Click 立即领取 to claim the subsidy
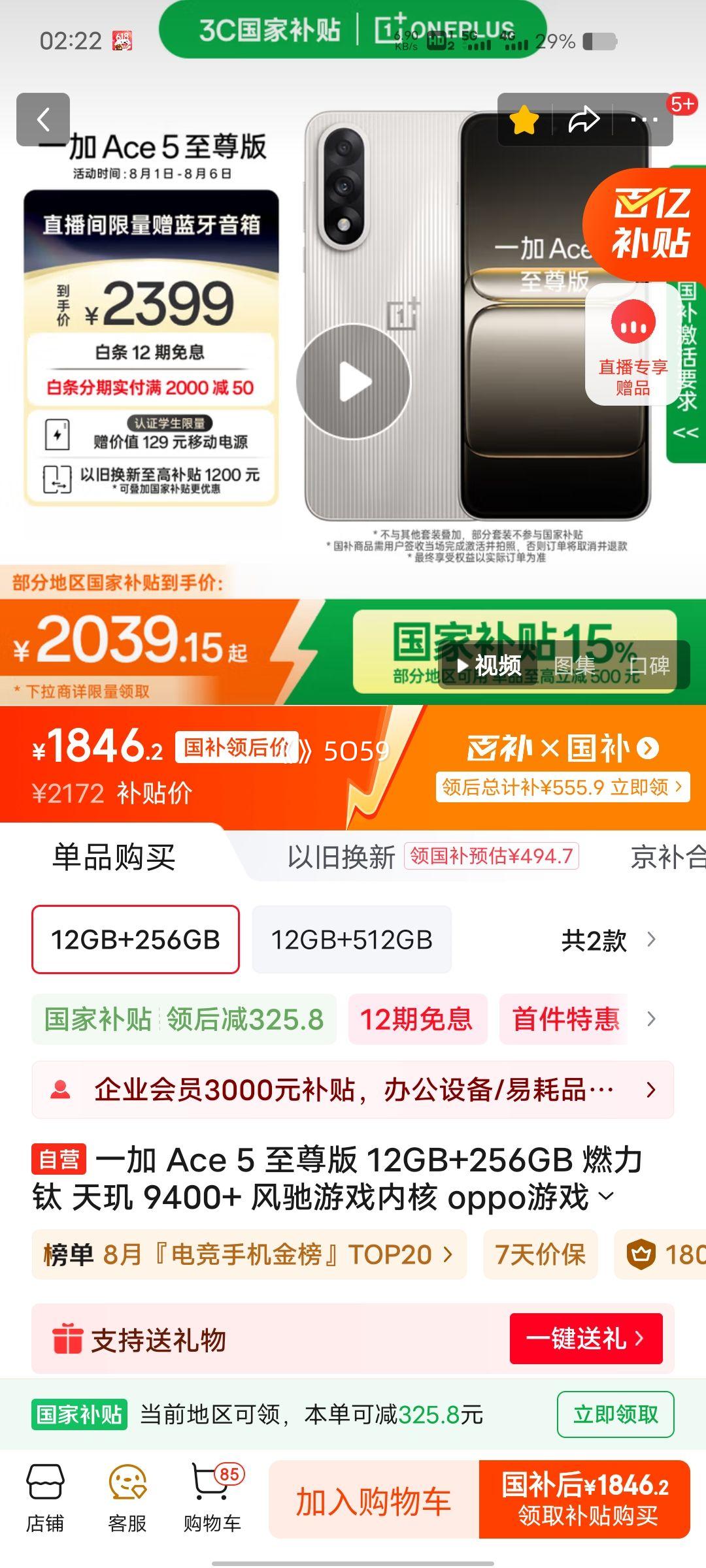This screenshot has height=1568, width=706. click(x=613, y=1415)
